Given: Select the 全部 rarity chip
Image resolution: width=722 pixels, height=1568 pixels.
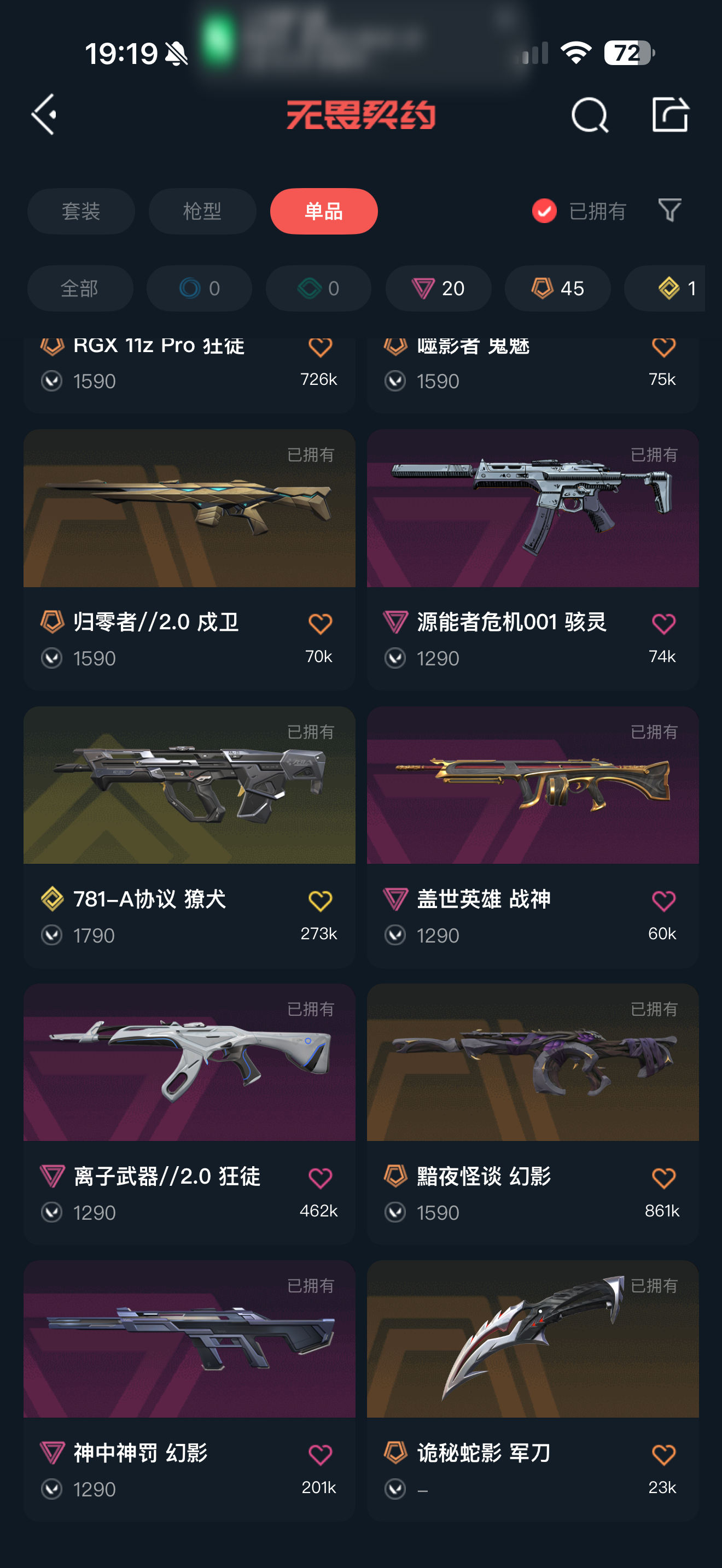Looking at the screenshot, I should click(x=80, y=288).
